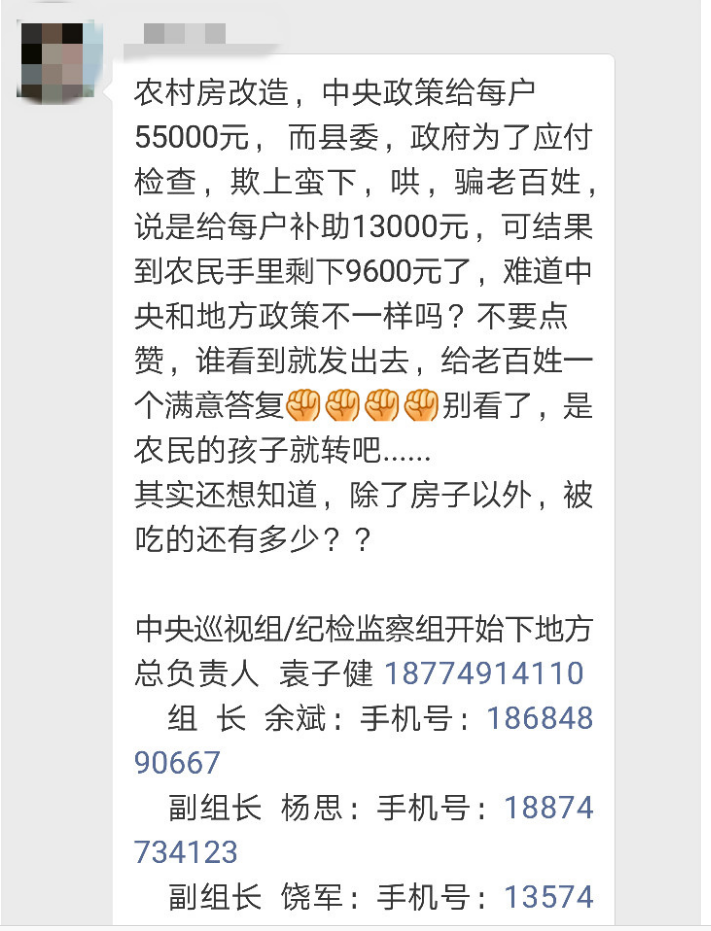Open 余斌's phone number link 18684890667

click(x=539, y=719)
